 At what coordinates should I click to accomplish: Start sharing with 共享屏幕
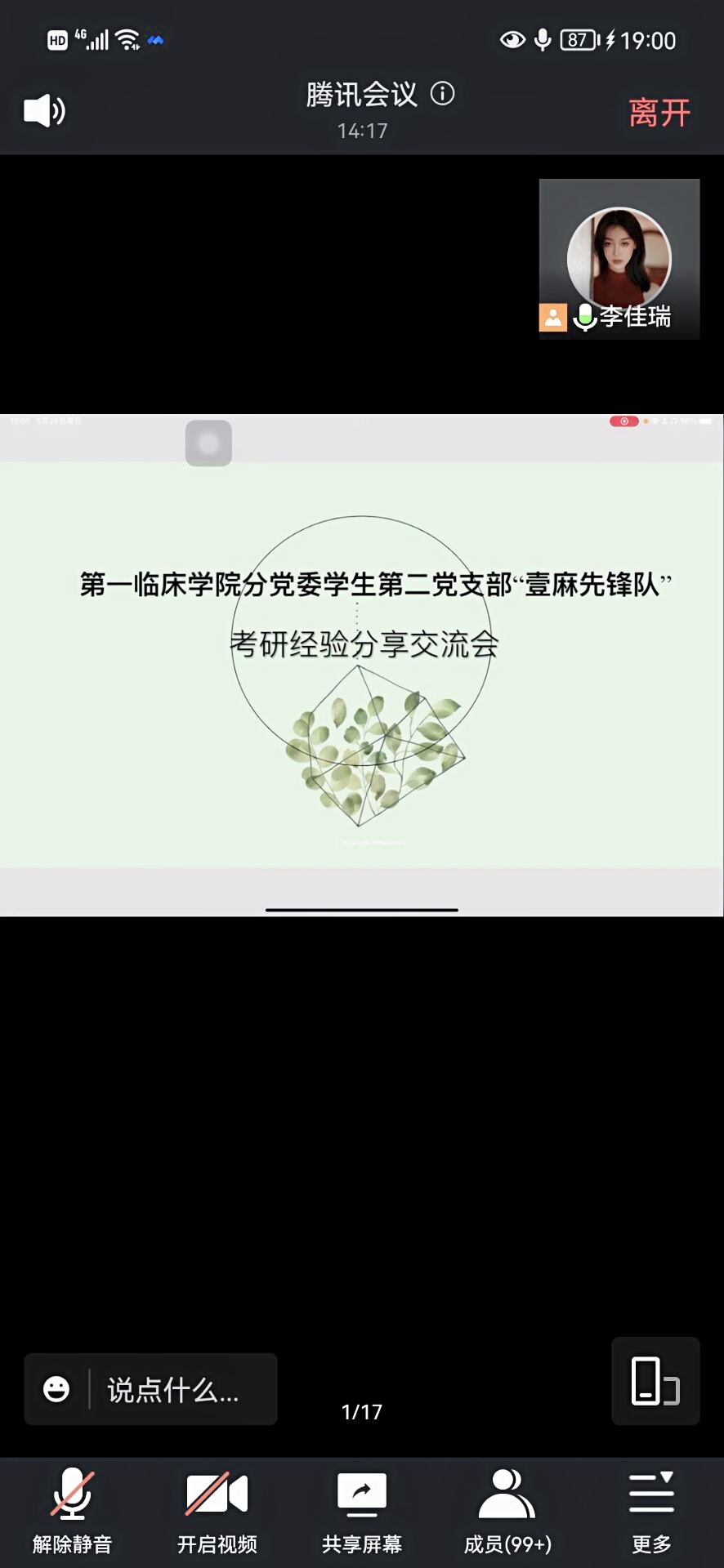[x=362, y=1509]
